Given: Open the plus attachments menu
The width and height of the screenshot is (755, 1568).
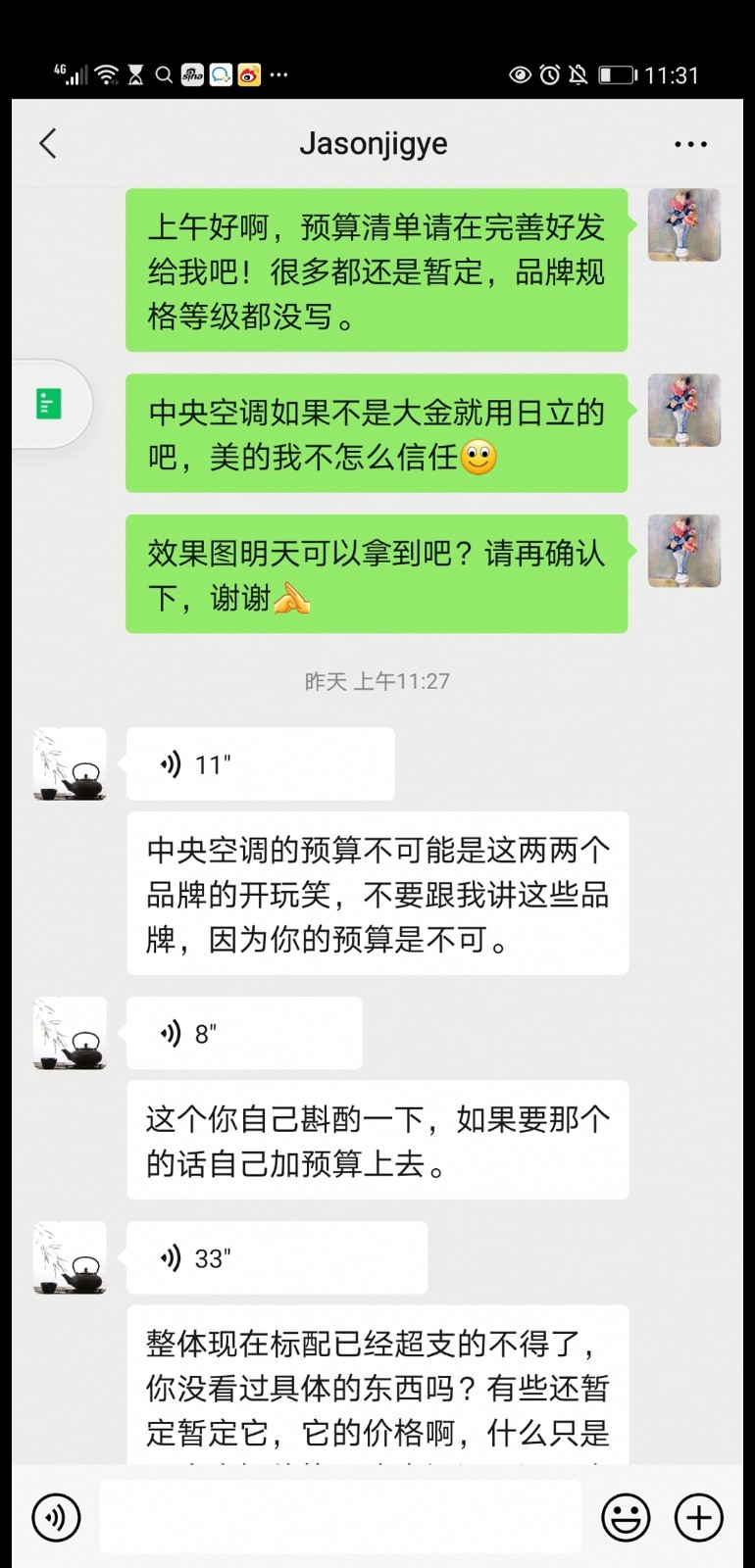Looking at the screenshot, I should click(699, 1517).
